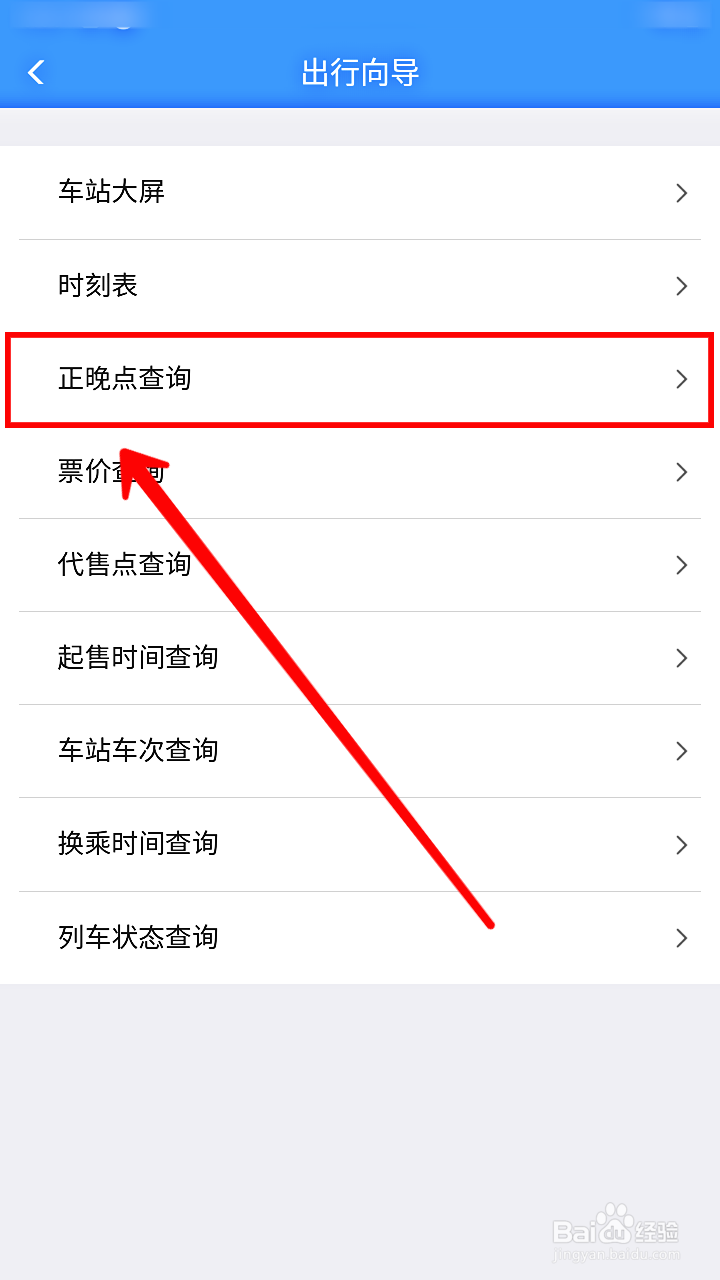Tap the arrow beside 代售点查询

coord(682,565)
